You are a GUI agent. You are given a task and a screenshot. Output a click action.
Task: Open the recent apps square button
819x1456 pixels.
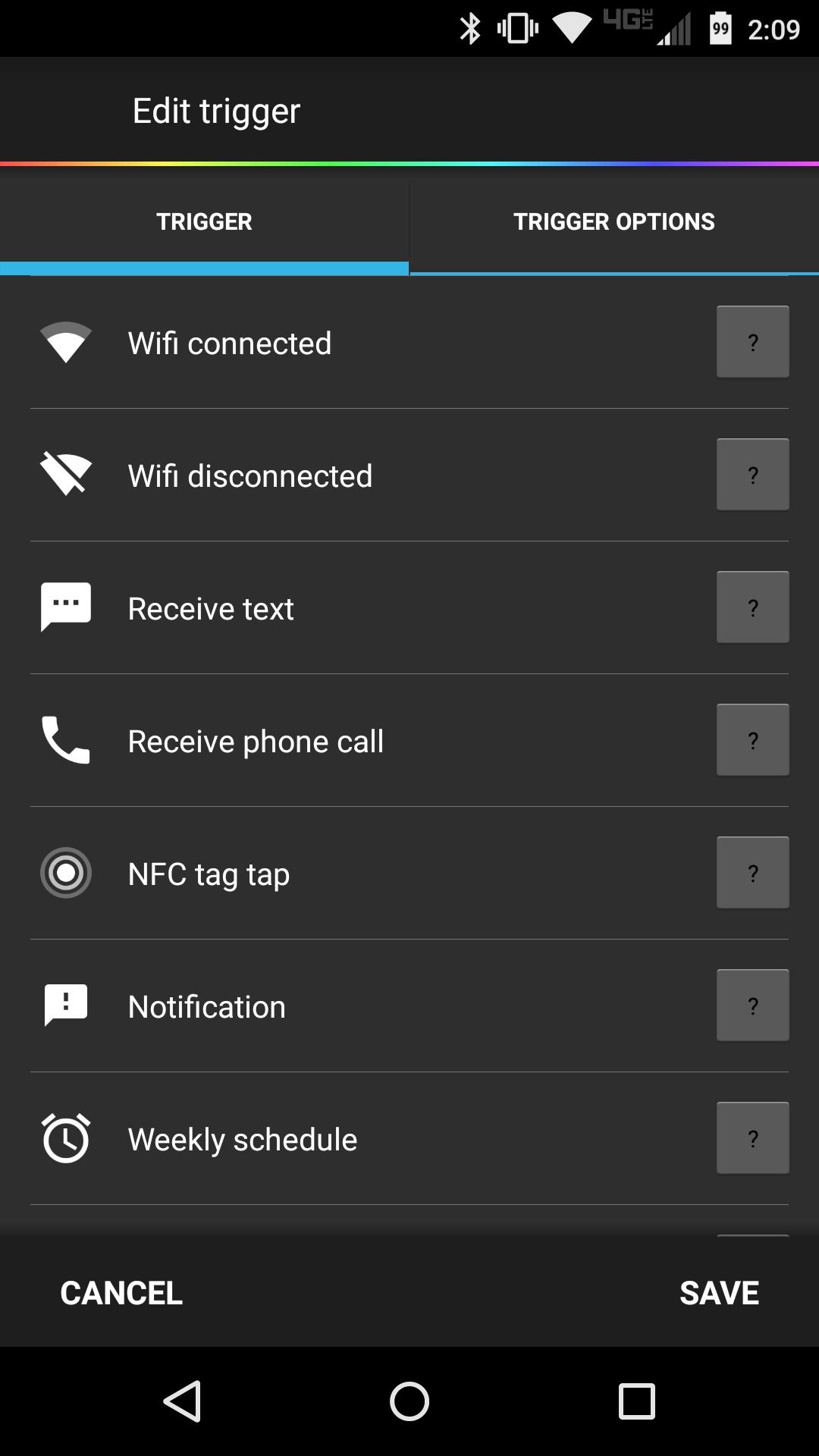[635, 1401]
